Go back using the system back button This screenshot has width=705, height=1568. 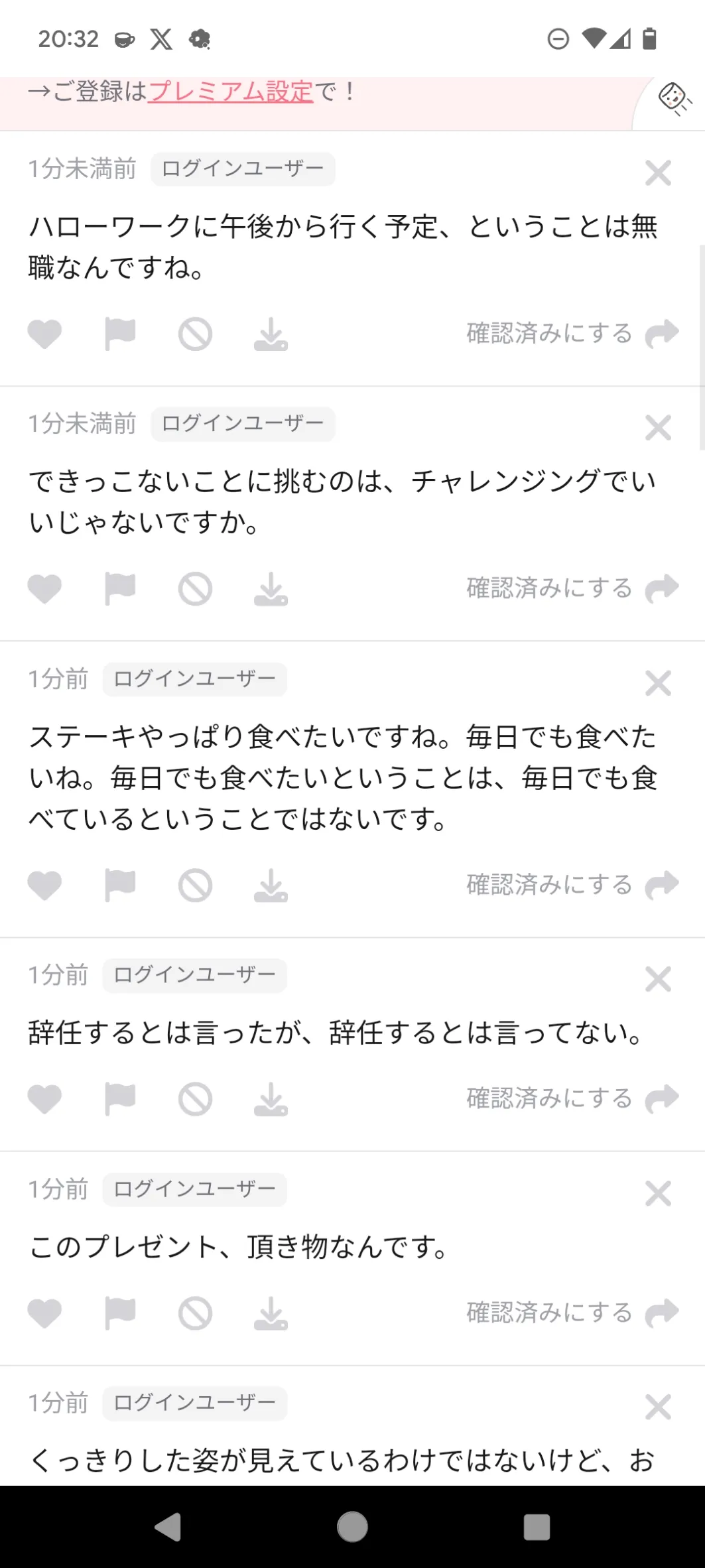pos(168,1527)
